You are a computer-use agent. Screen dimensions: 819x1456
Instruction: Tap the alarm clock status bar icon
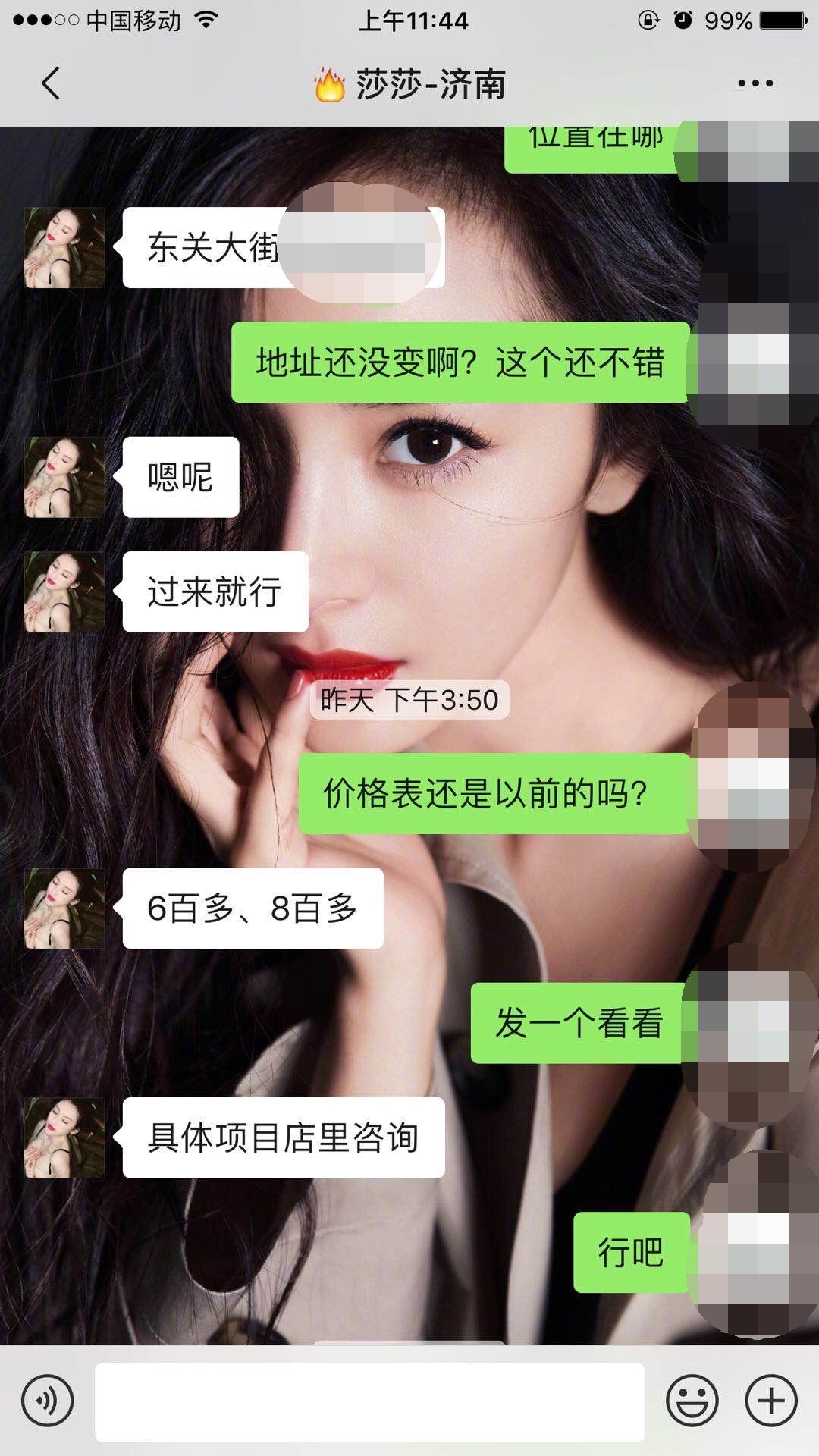click(x=685, y=20)
